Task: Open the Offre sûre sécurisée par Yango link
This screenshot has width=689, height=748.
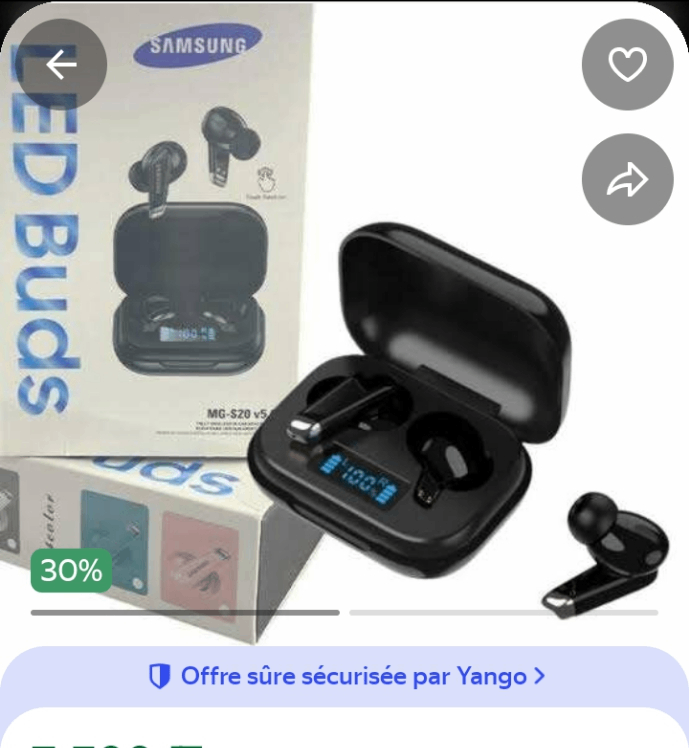Action: pyautogui.click(x=346, y=677)
